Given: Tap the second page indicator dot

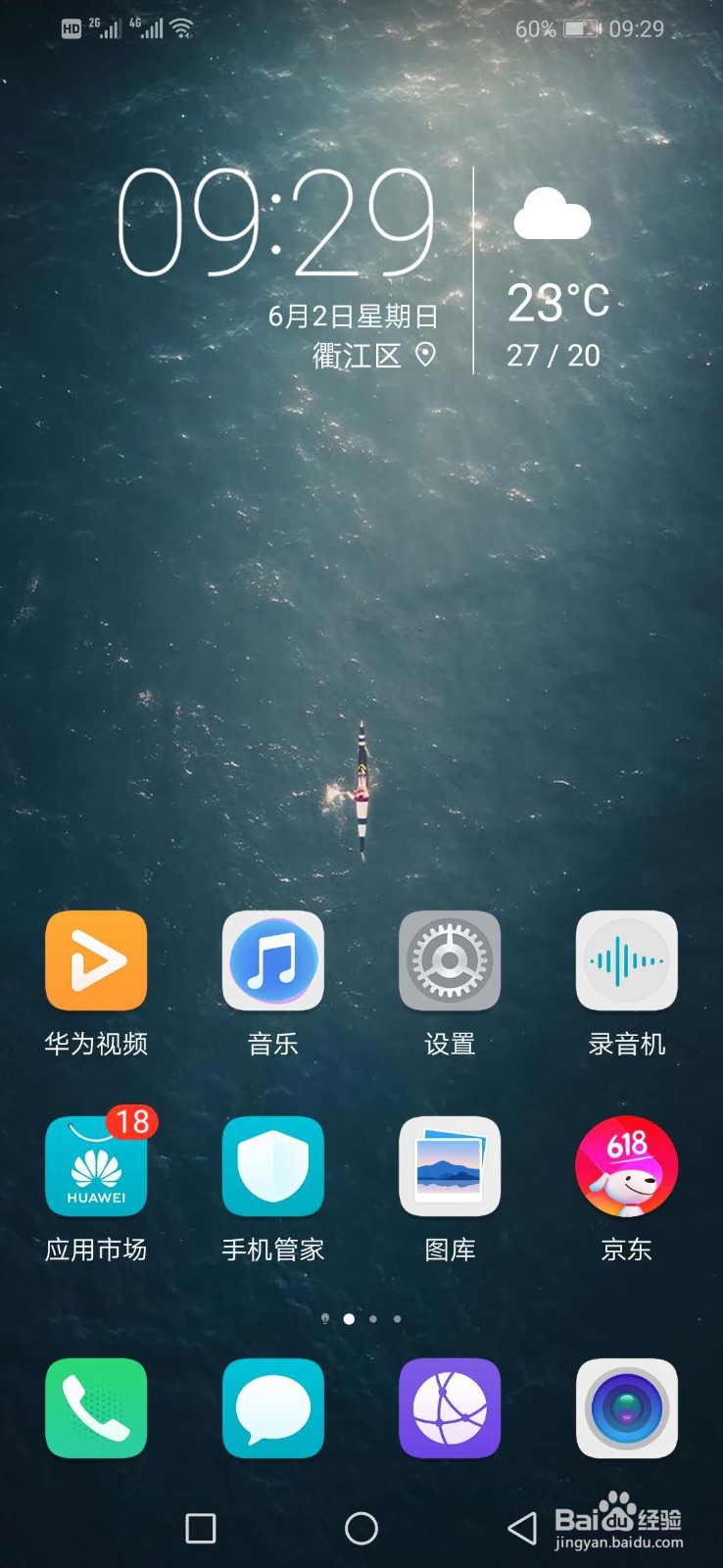Looking at the screenshot, I should coord(348,1319).
